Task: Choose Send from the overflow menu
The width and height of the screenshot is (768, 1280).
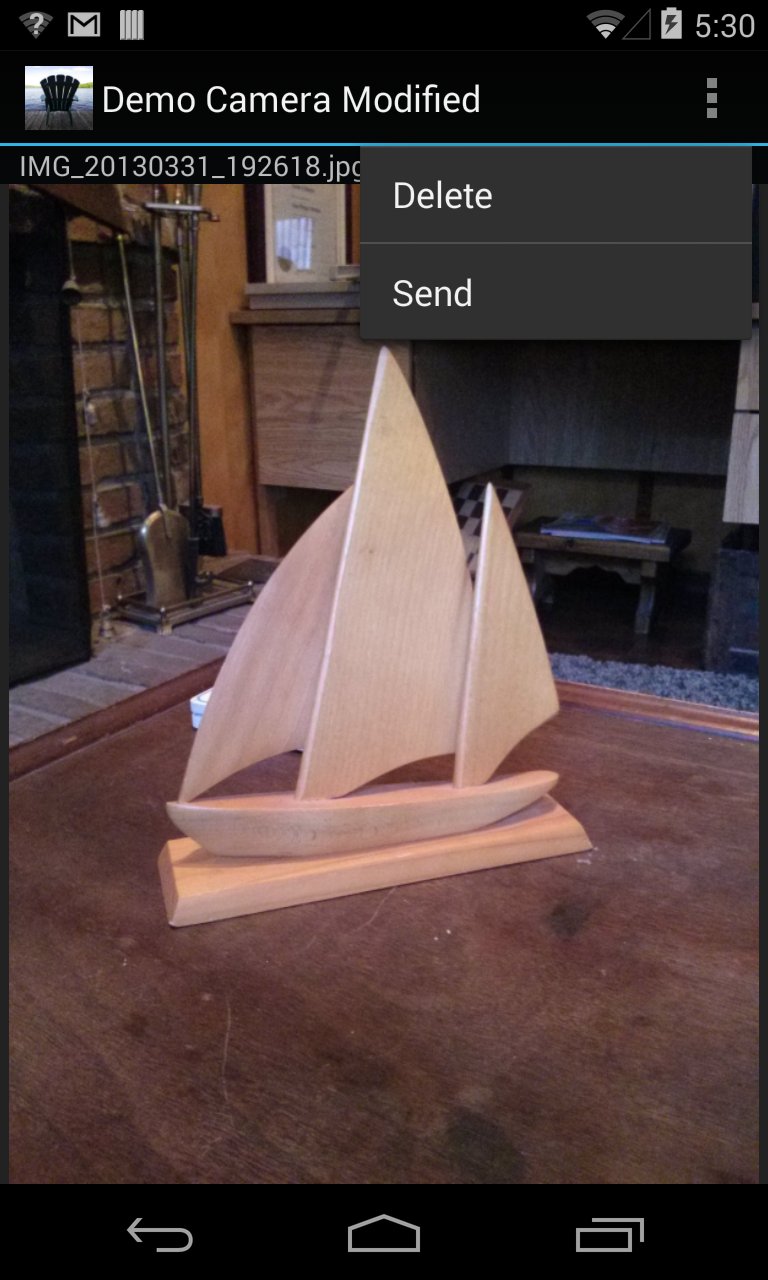Action: tap(556, 292)
